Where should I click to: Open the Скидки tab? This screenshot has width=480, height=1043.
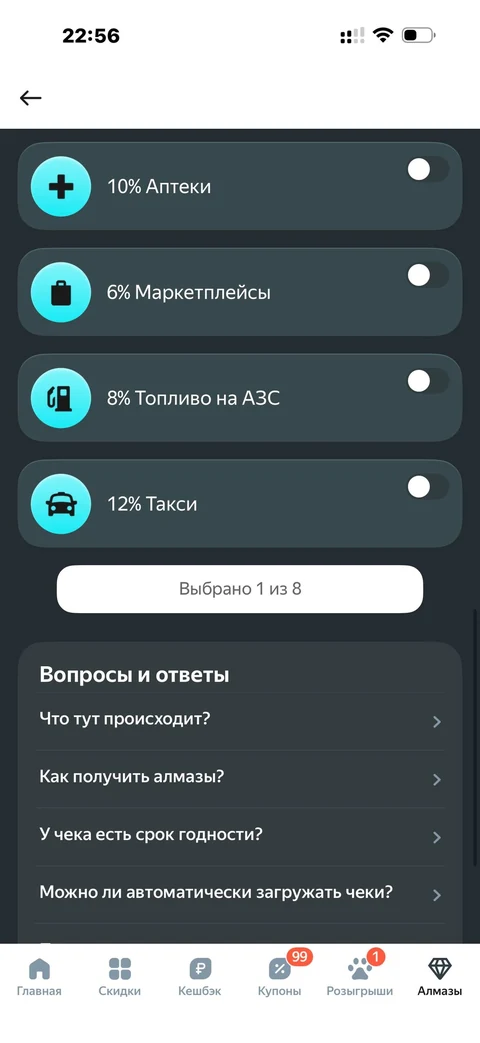click(x=120, y=976)
